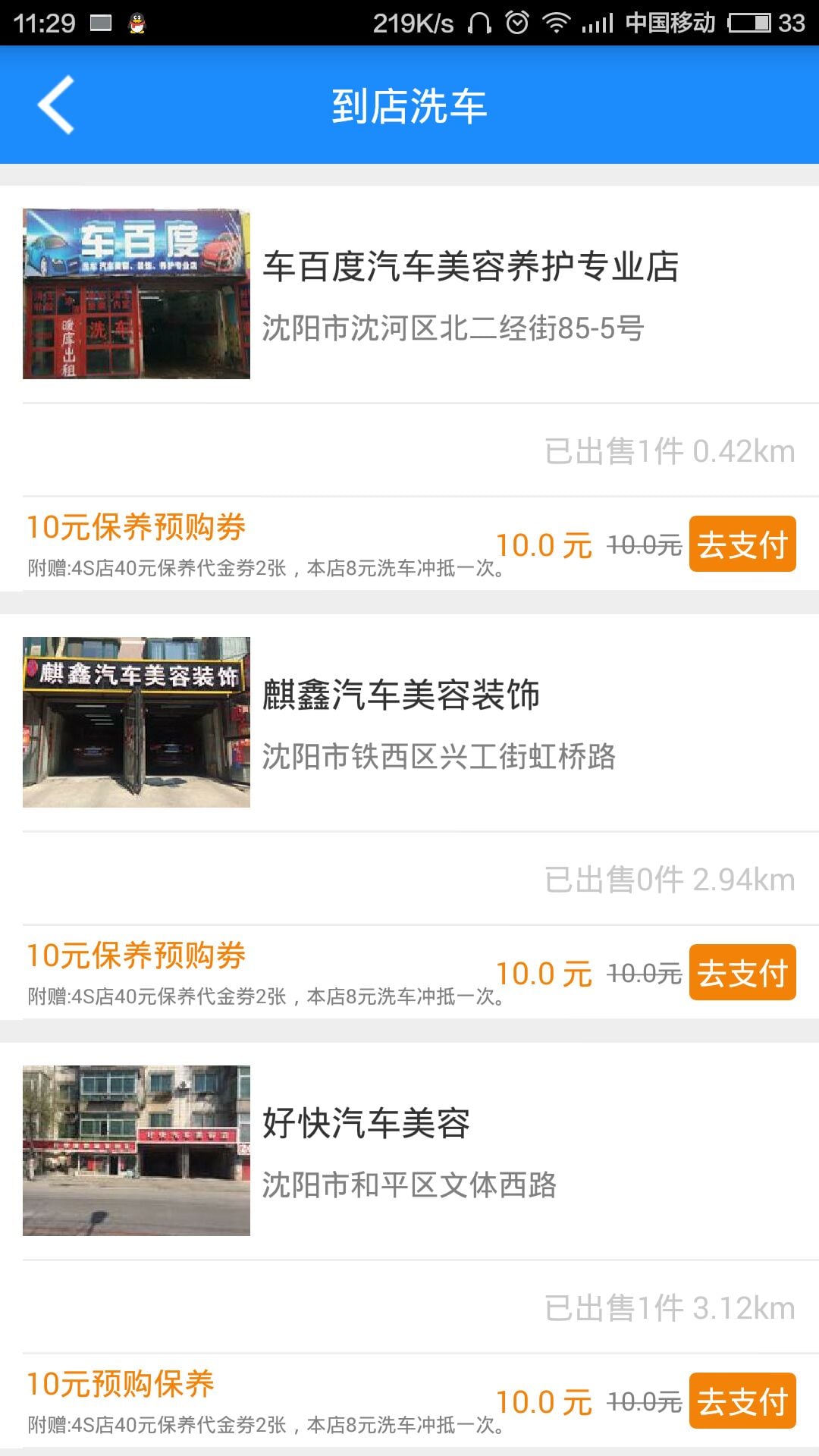Tap 去支付 for the 车百度 shop coupon
This screenshot has width=819, height=1456.
(x=742, y=544)
